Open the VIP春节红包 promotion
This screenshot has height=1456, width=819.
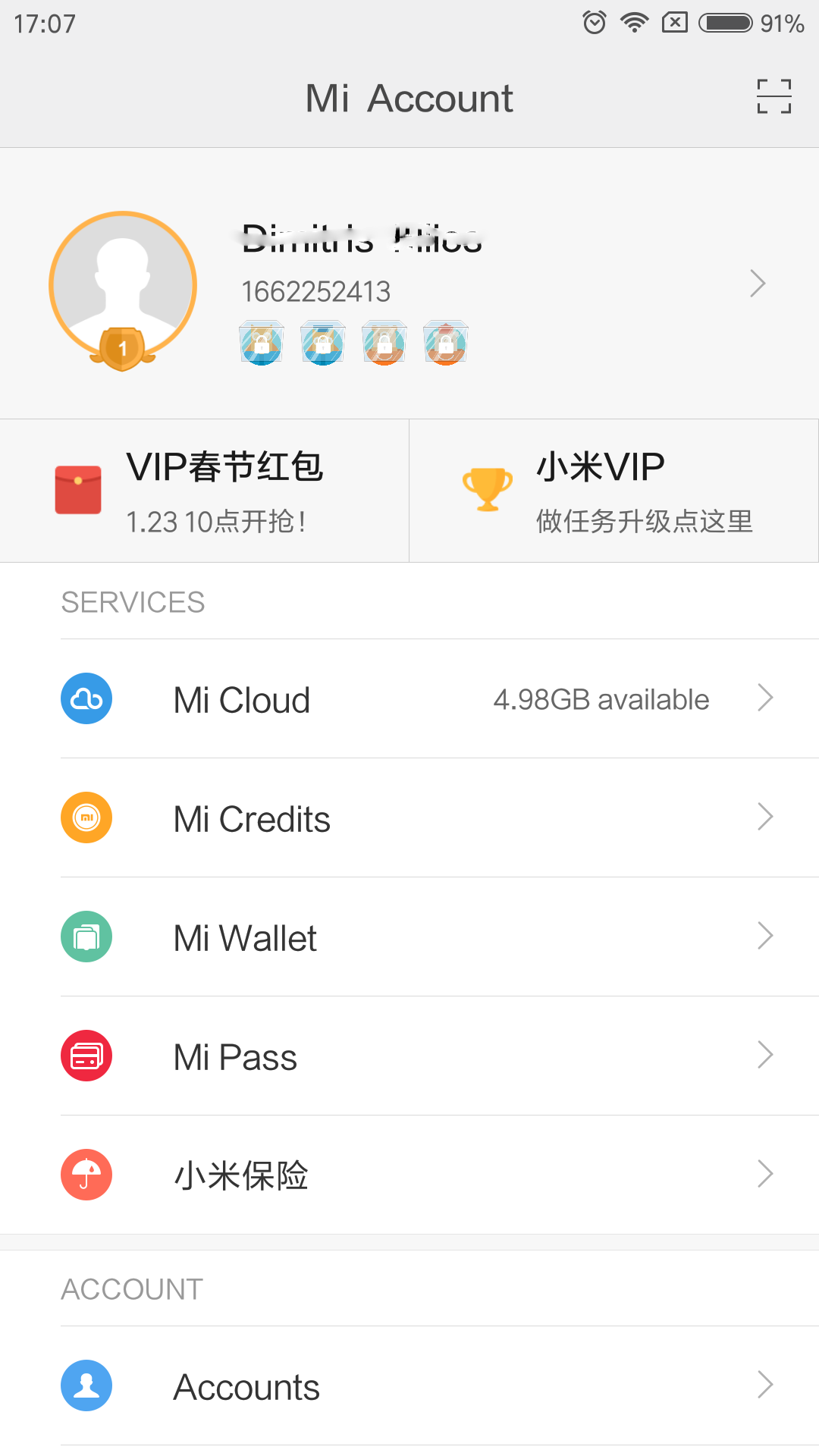205,491
